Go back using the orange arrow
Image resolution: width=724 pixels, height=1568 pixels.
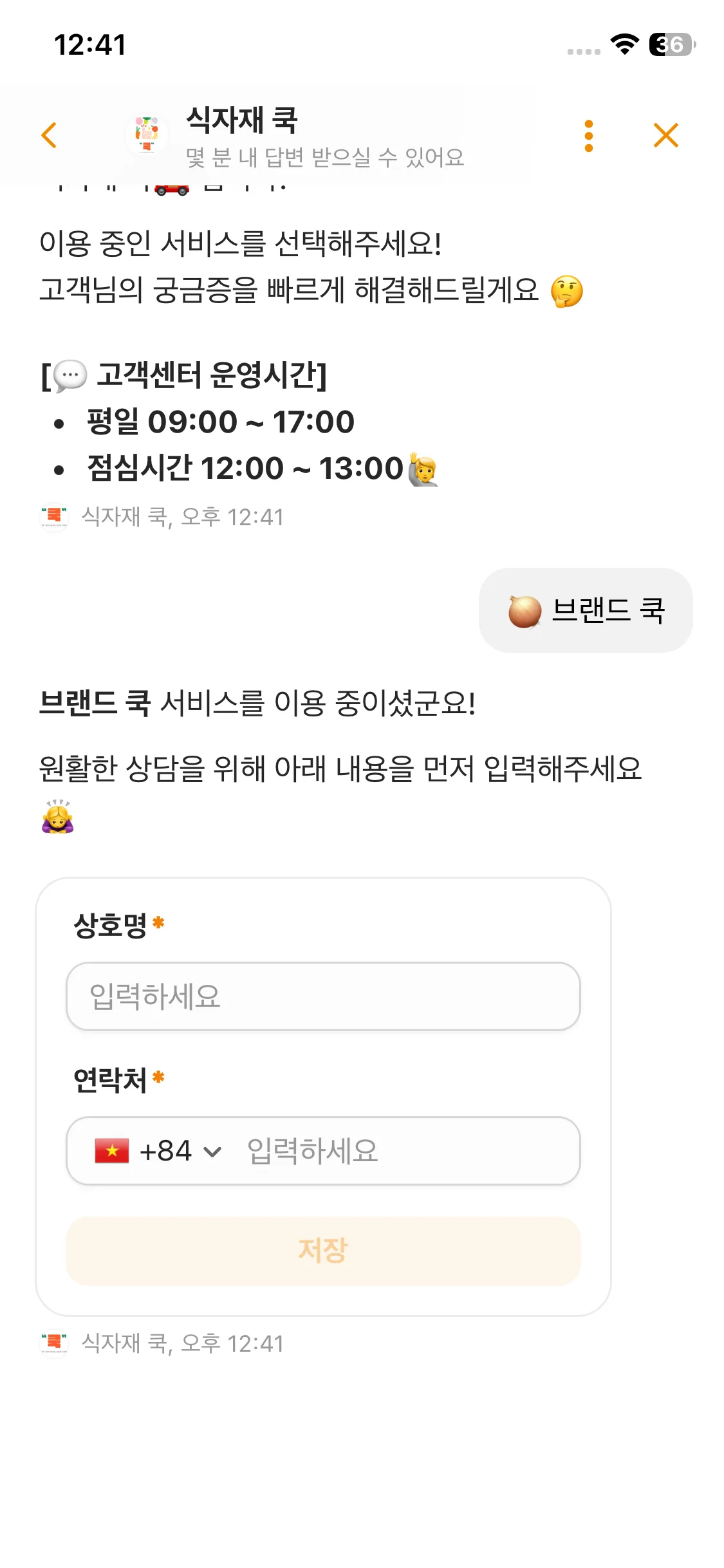click(x=49, y=135)
